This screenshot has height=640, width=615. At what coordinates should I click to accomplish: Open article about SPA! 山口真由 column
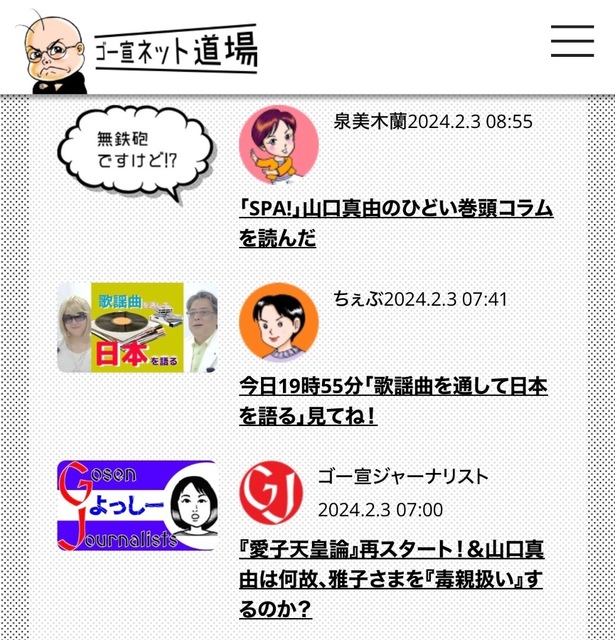395,223
